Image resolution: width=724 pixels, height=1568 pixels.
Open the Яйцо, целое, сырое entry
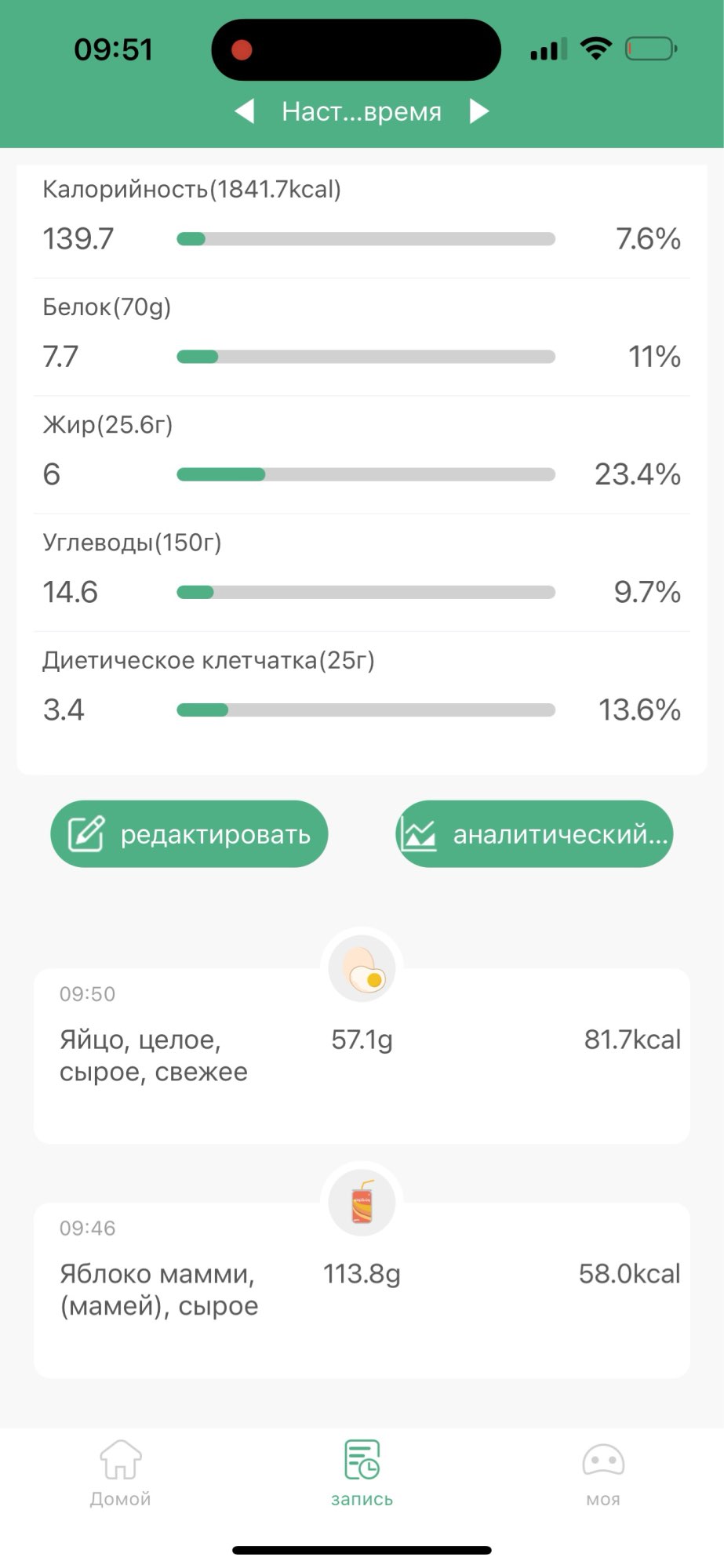(x=362, y=1055)
